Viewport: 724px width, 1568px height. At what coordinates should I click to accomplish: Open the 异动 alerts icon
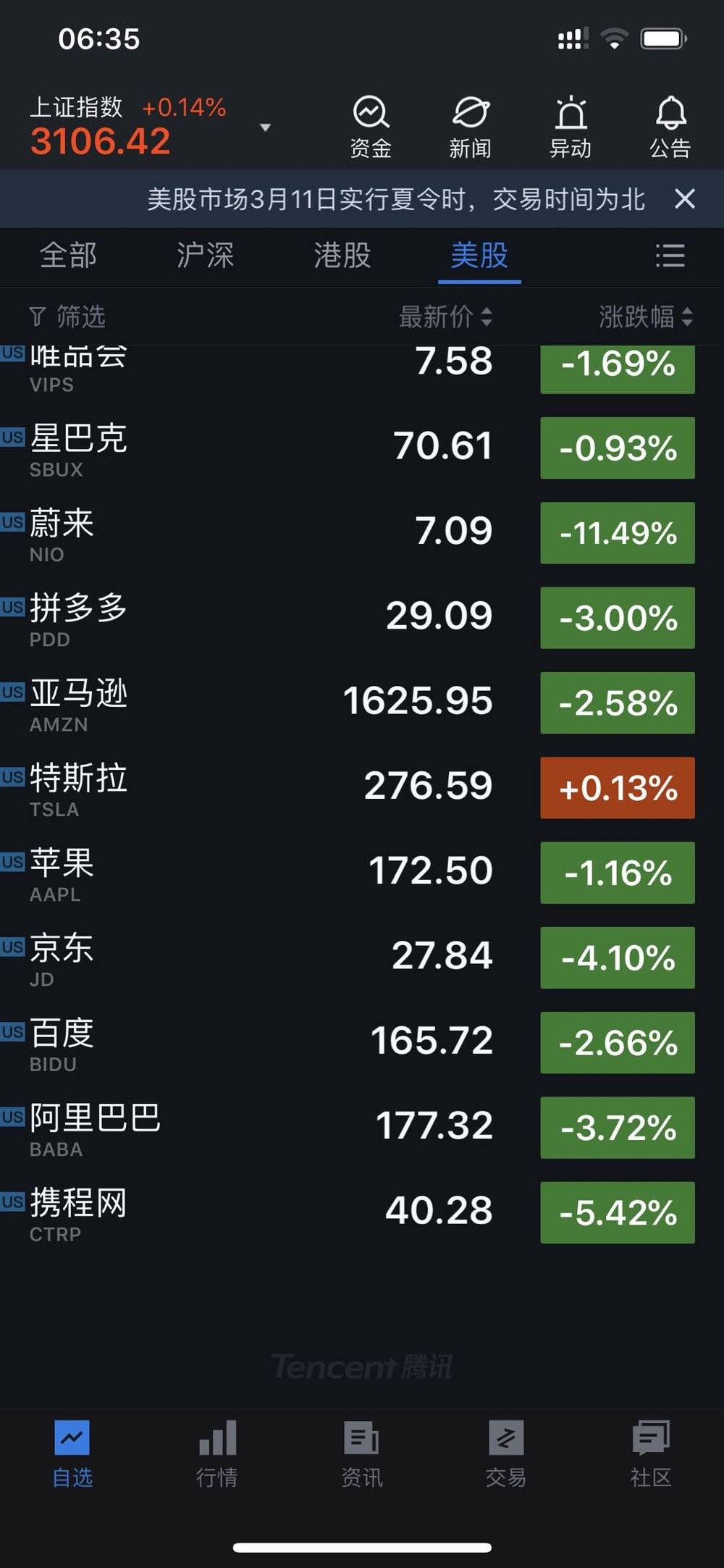tap(571, 126)
